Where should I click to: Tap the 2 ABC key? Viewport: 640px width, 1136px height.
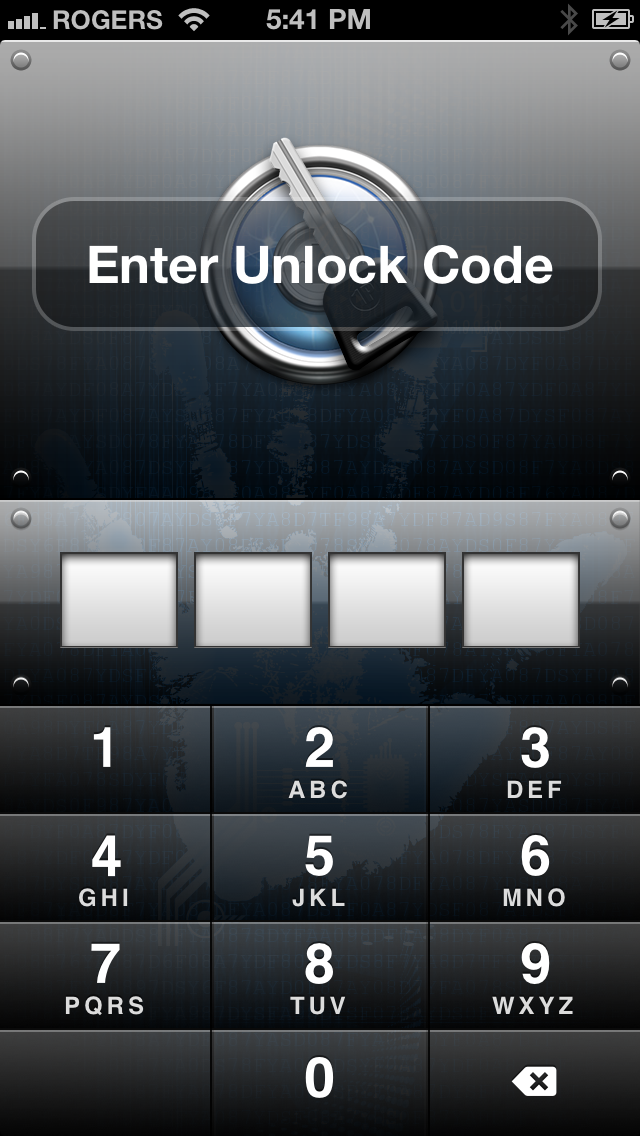320,760
